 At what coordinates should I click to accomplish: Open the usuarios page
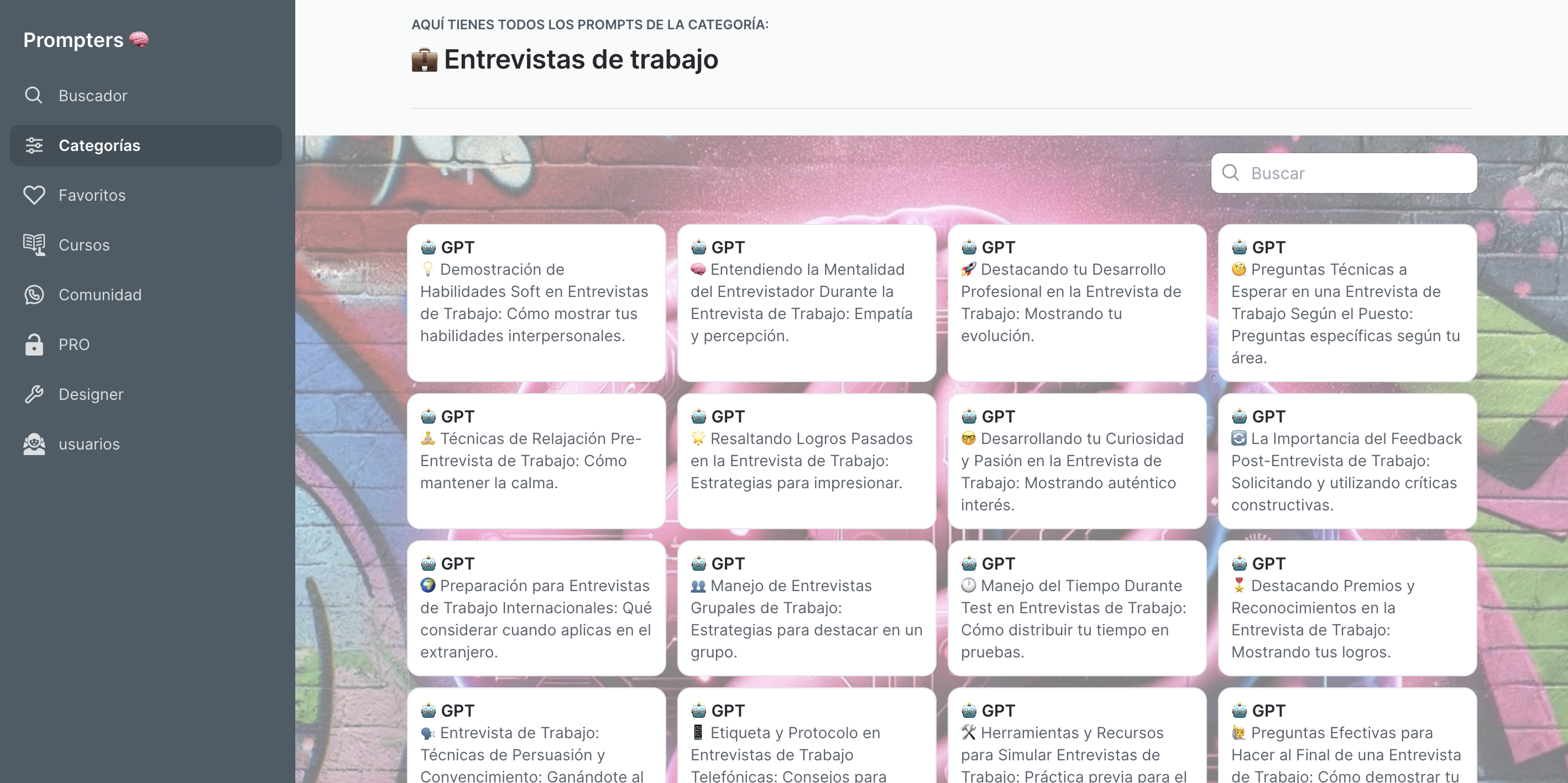[89, 445]
